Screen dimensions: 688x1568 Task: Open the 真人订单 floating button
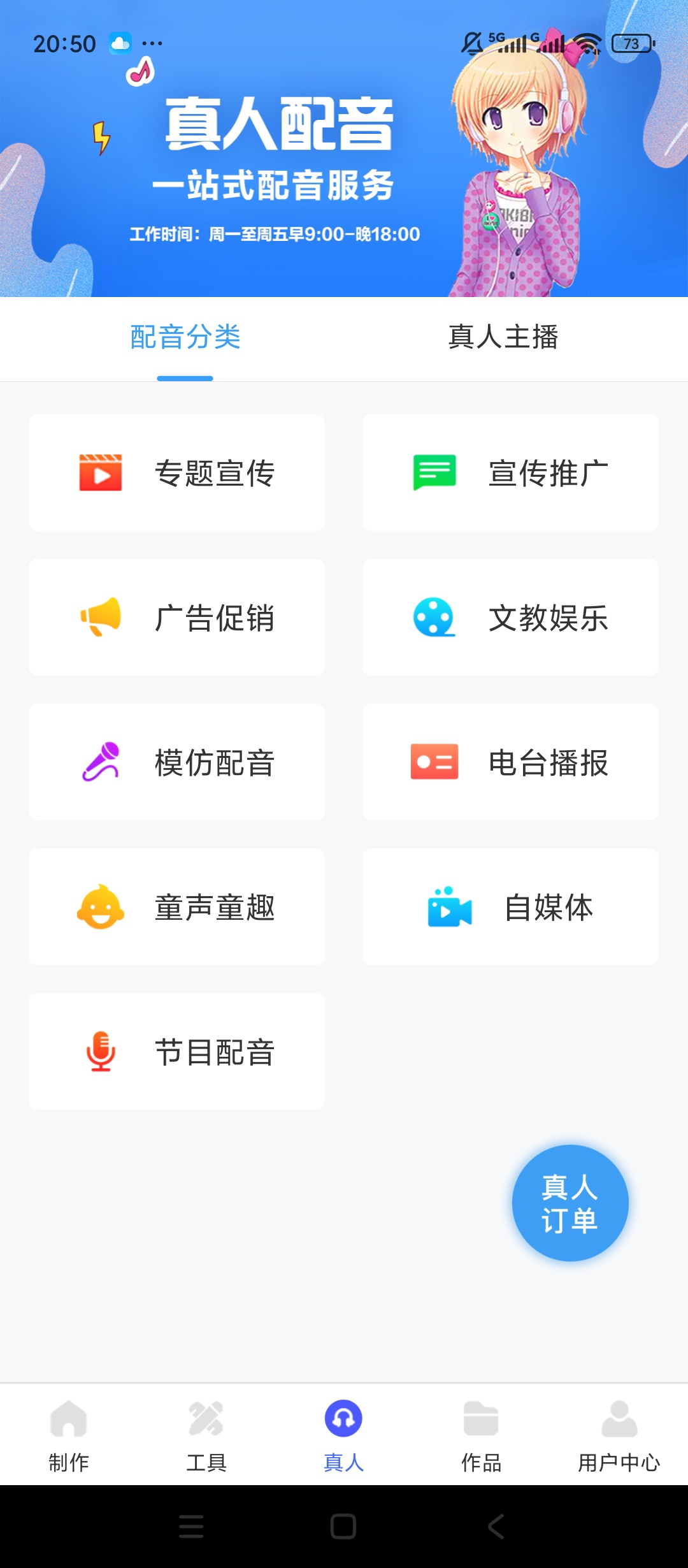[x=570, y=1203]
